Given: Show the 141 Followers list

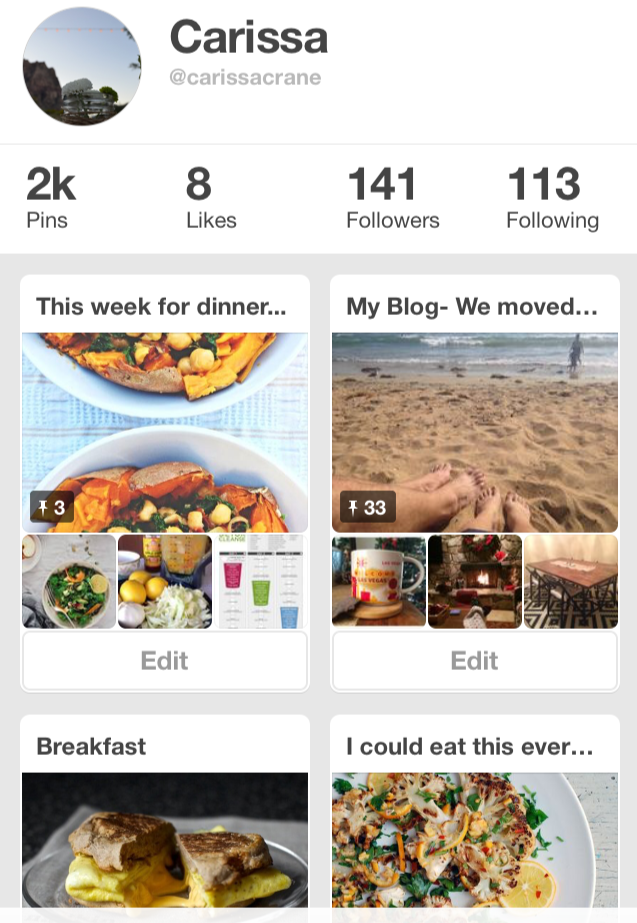Looking at the screenshot, I should pyautogui.click(x=392, y=198).
